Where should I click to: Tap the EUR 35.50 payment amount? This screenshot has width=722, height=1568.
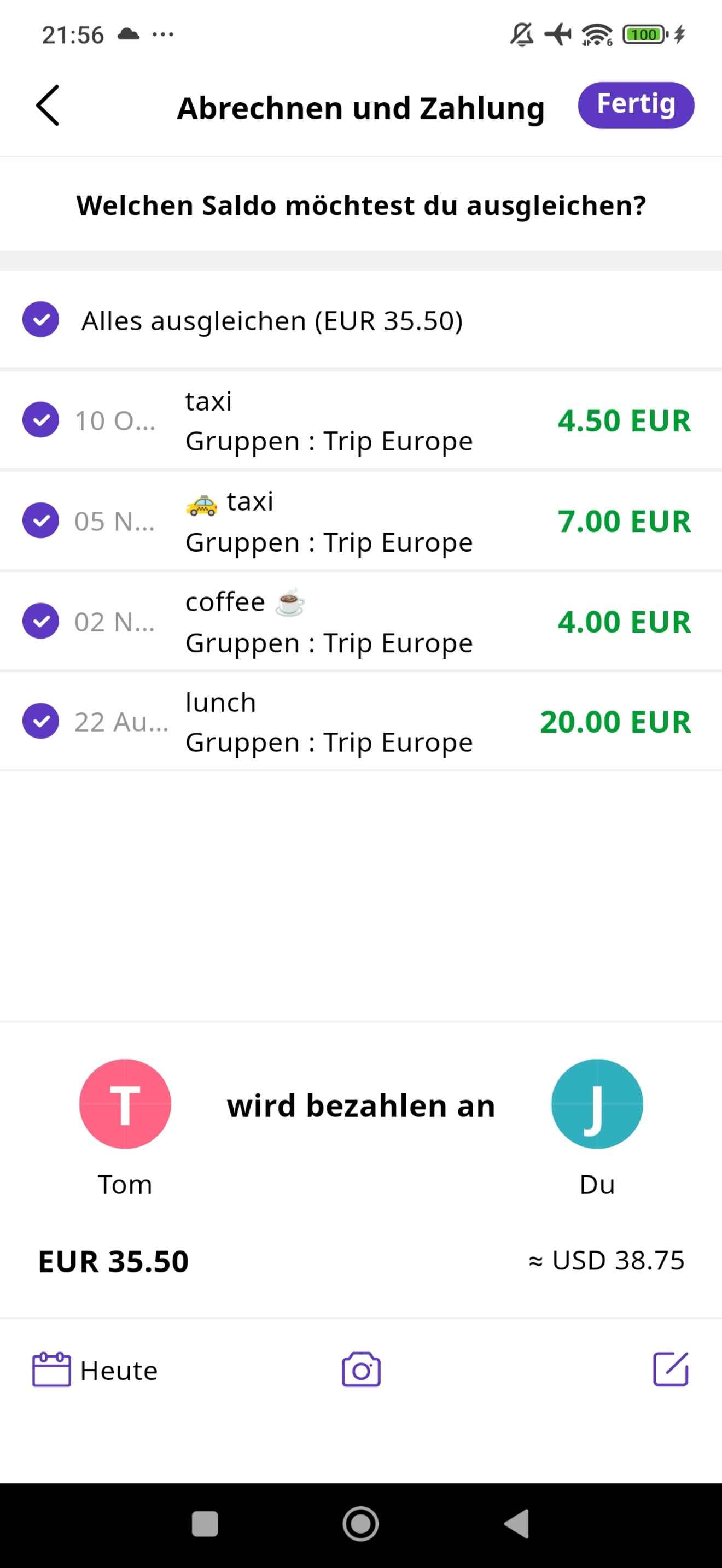click(x=114, y=1261)
